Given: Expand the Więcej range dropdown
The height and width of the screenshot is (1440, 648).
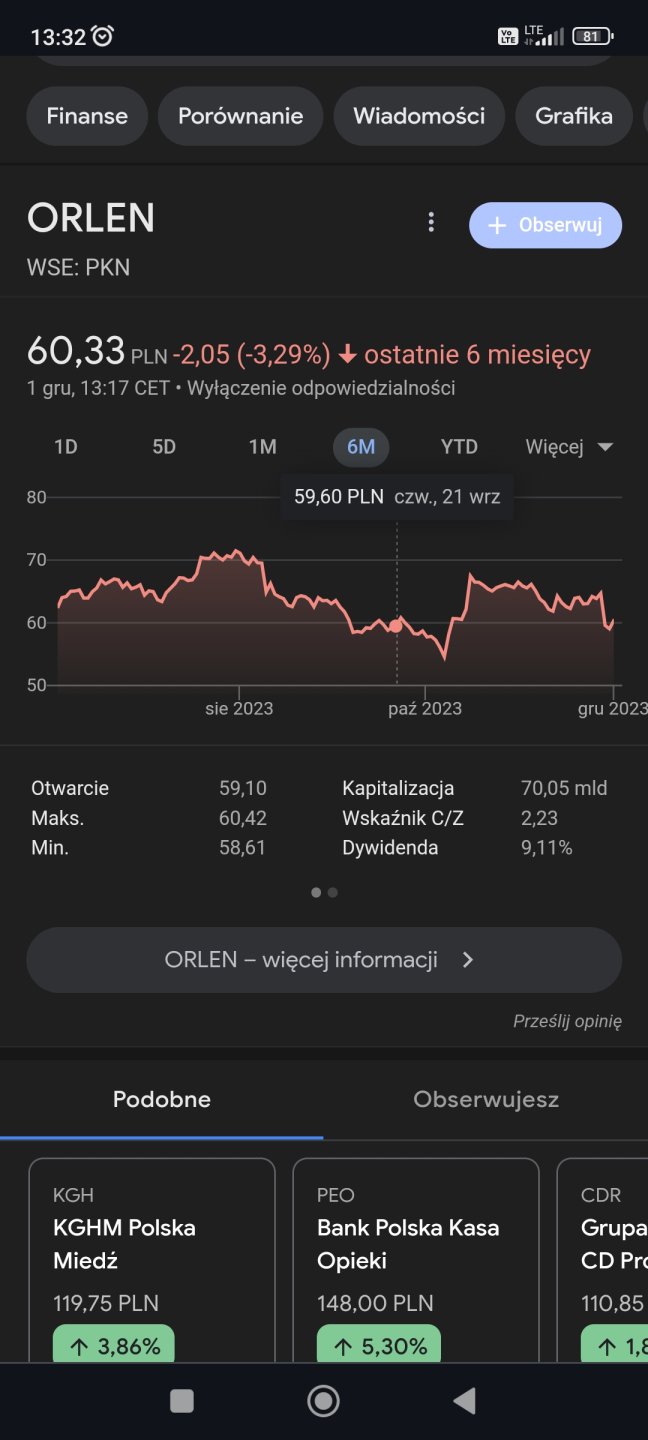Looking at the screenshot, I should pyautogui.click(x=569, y=447).
